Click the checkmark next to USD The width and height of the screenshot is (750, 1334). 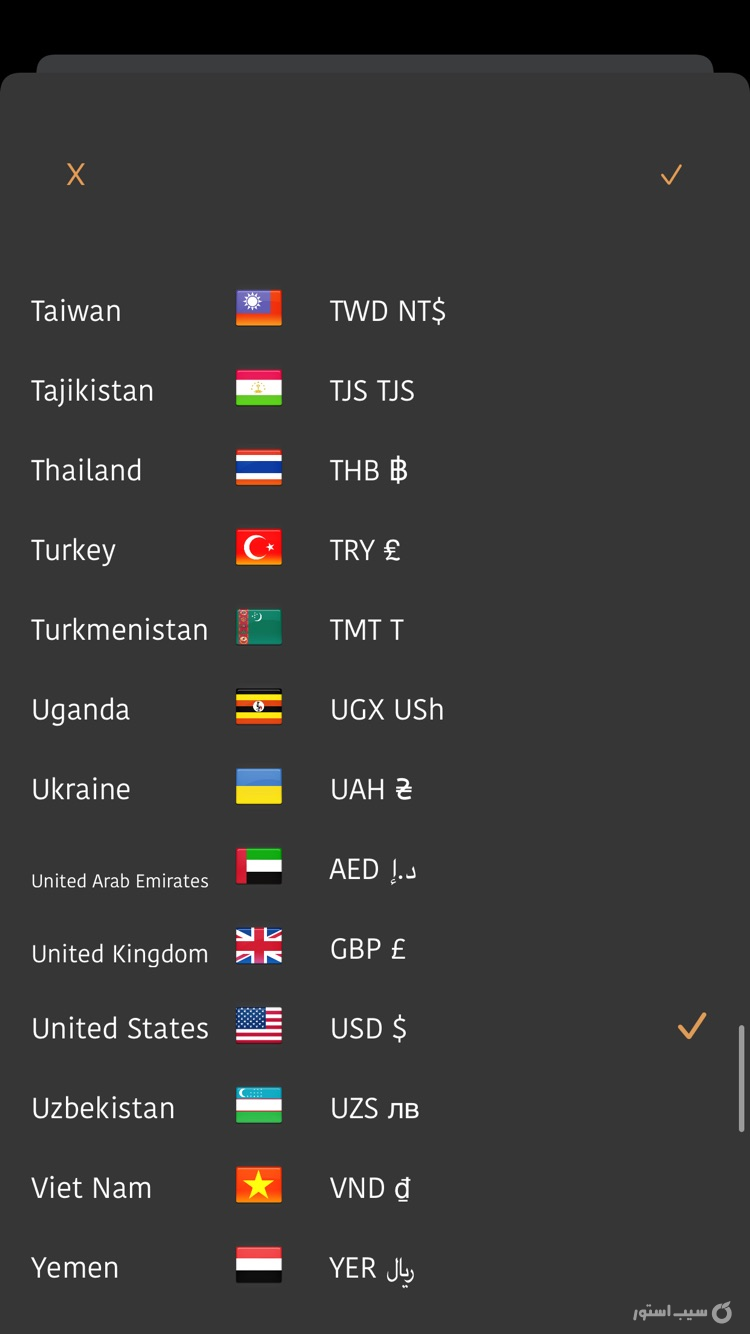coord(691,1026)
